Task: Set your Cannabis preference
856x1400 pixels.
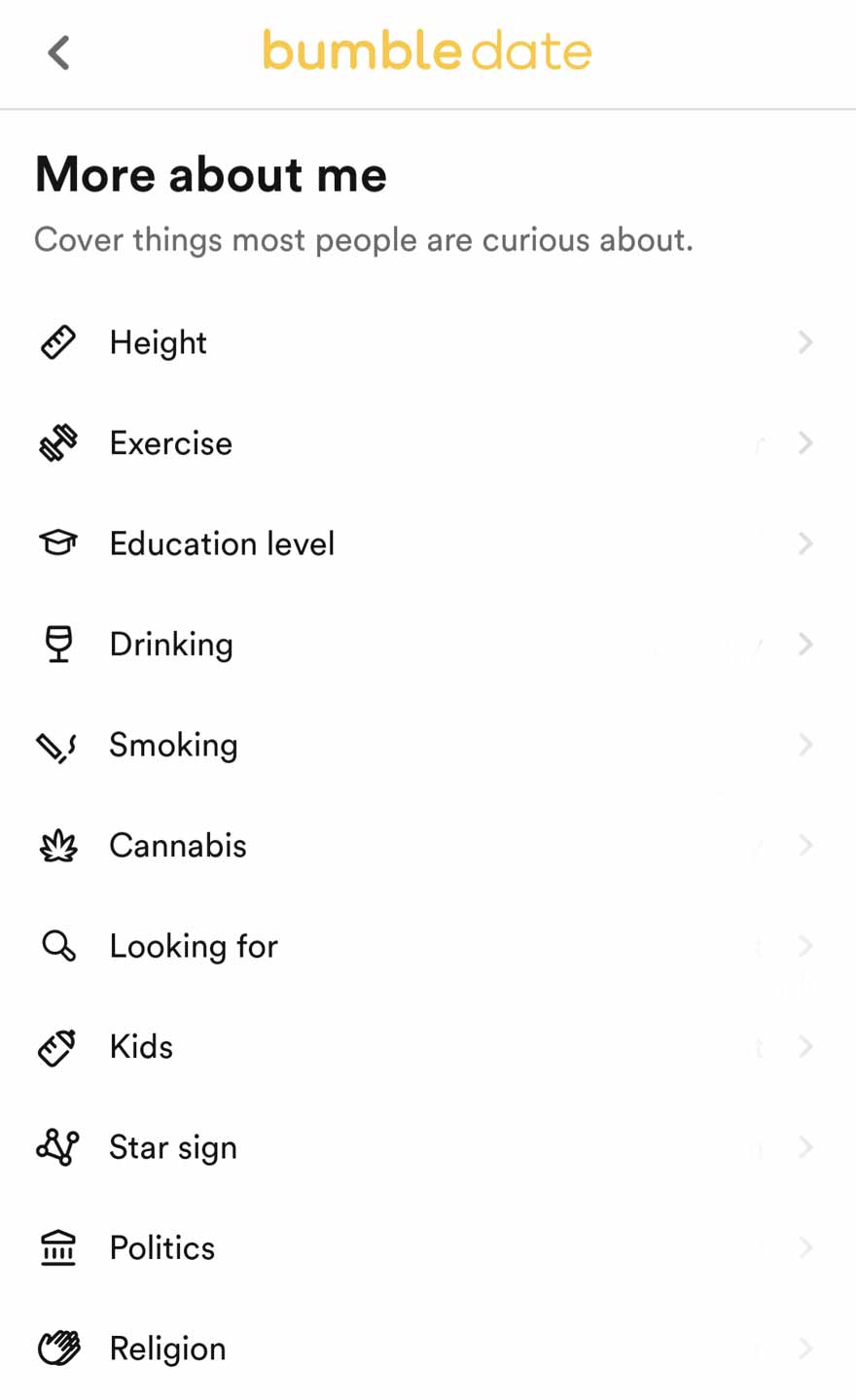Action: coord(428,846)
